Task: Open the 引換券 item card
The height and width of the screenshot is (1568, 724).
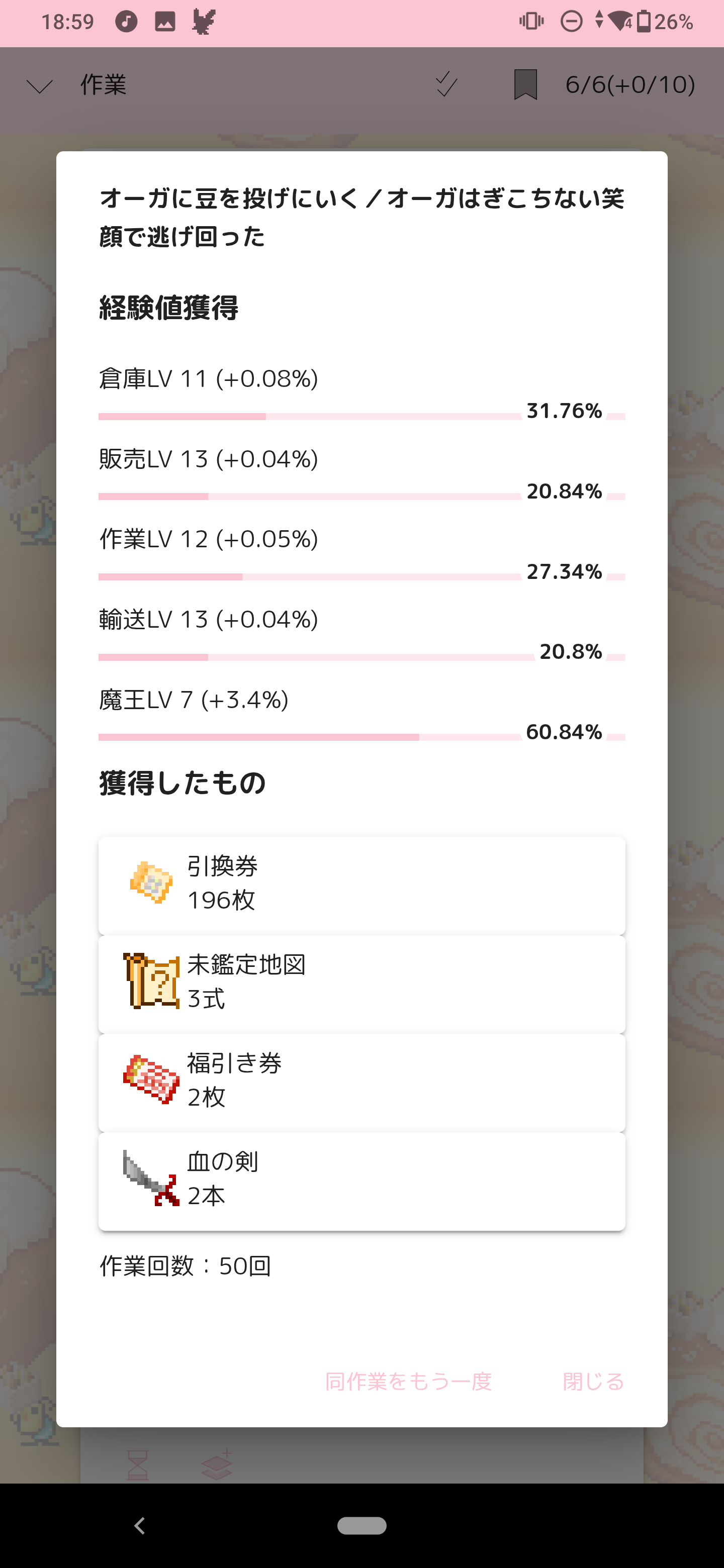Action: [x=361, y=885]
